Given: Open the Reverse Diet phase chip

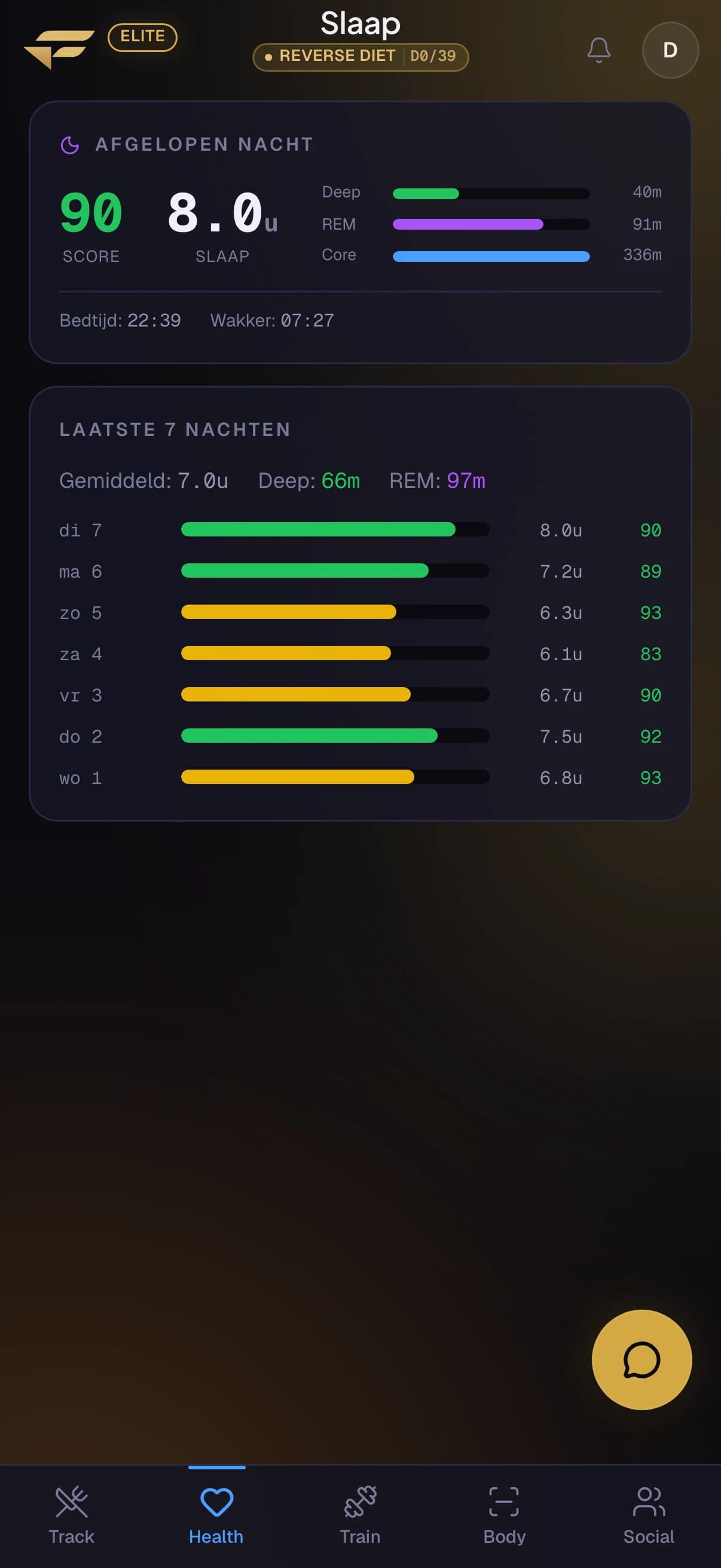Looking at the screenshot, I should click(x=360, y=57).
